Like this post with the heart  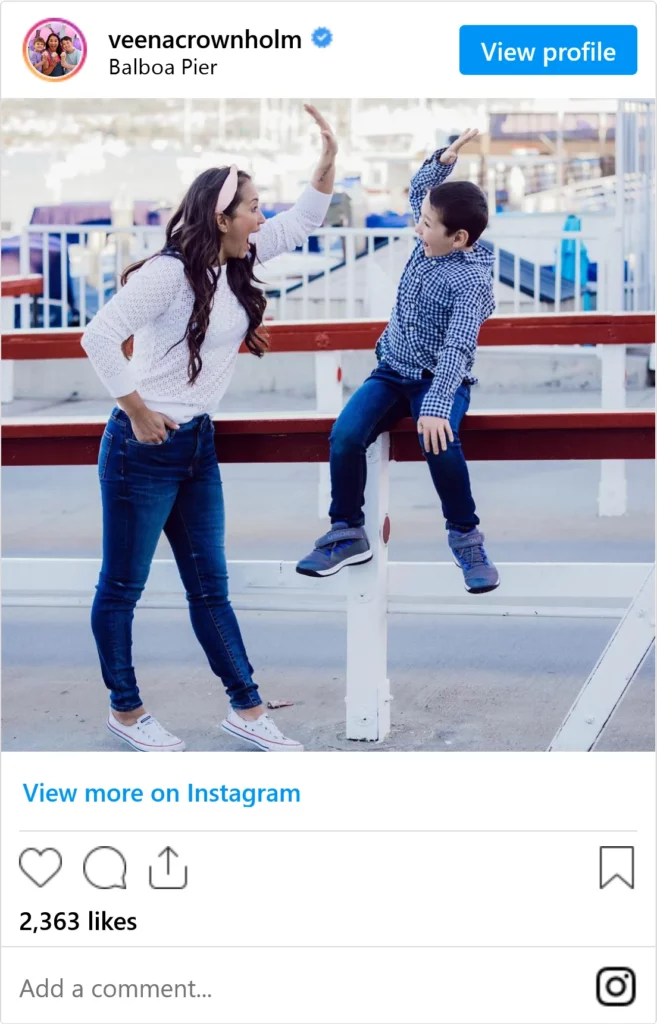click(x=41, y=867)
